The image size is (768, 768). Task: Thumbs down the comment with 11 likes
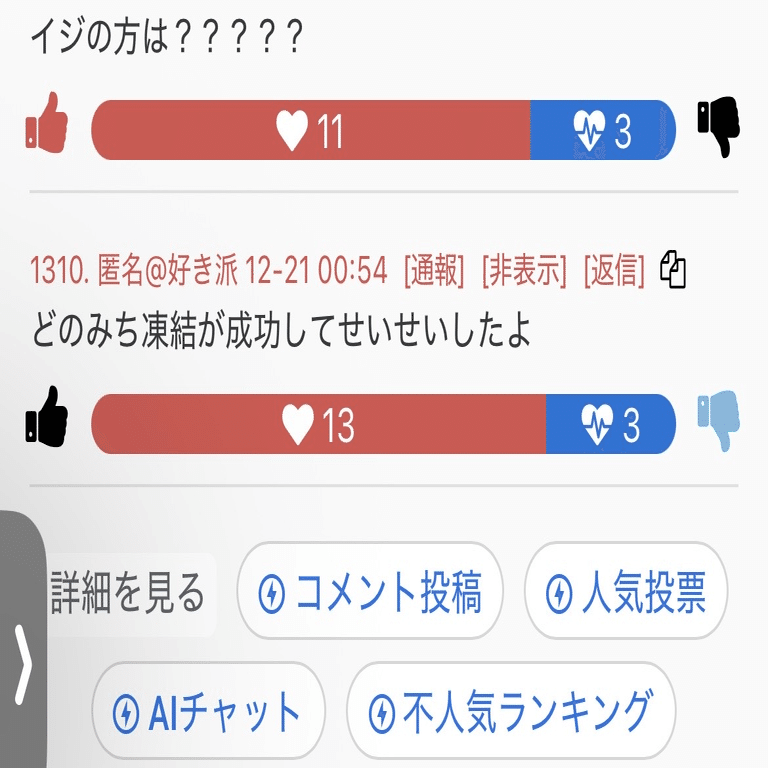pos(718,129)
